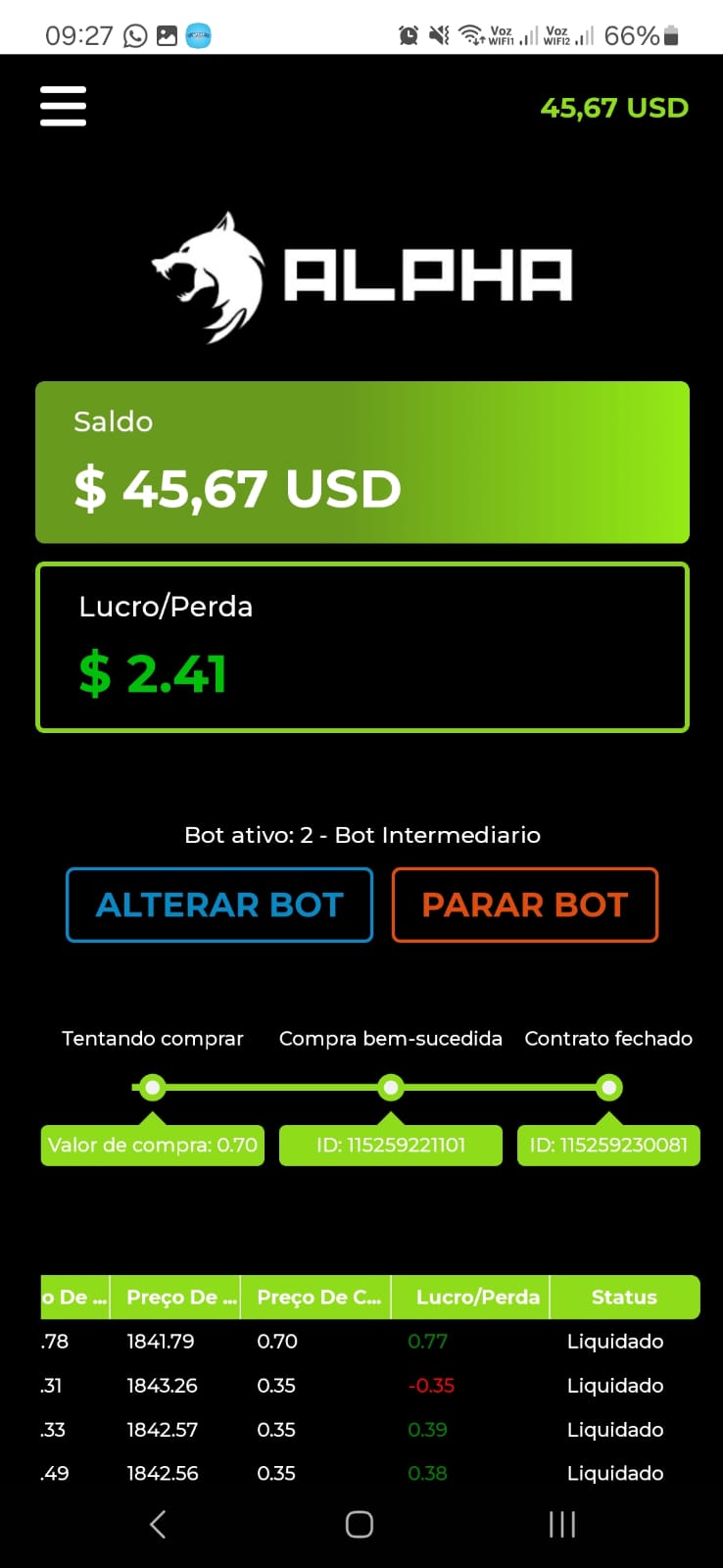This screenshot has height=1568, width=723.
Task: Open recent apps from the navigation bar
Action: (561, 1524)
